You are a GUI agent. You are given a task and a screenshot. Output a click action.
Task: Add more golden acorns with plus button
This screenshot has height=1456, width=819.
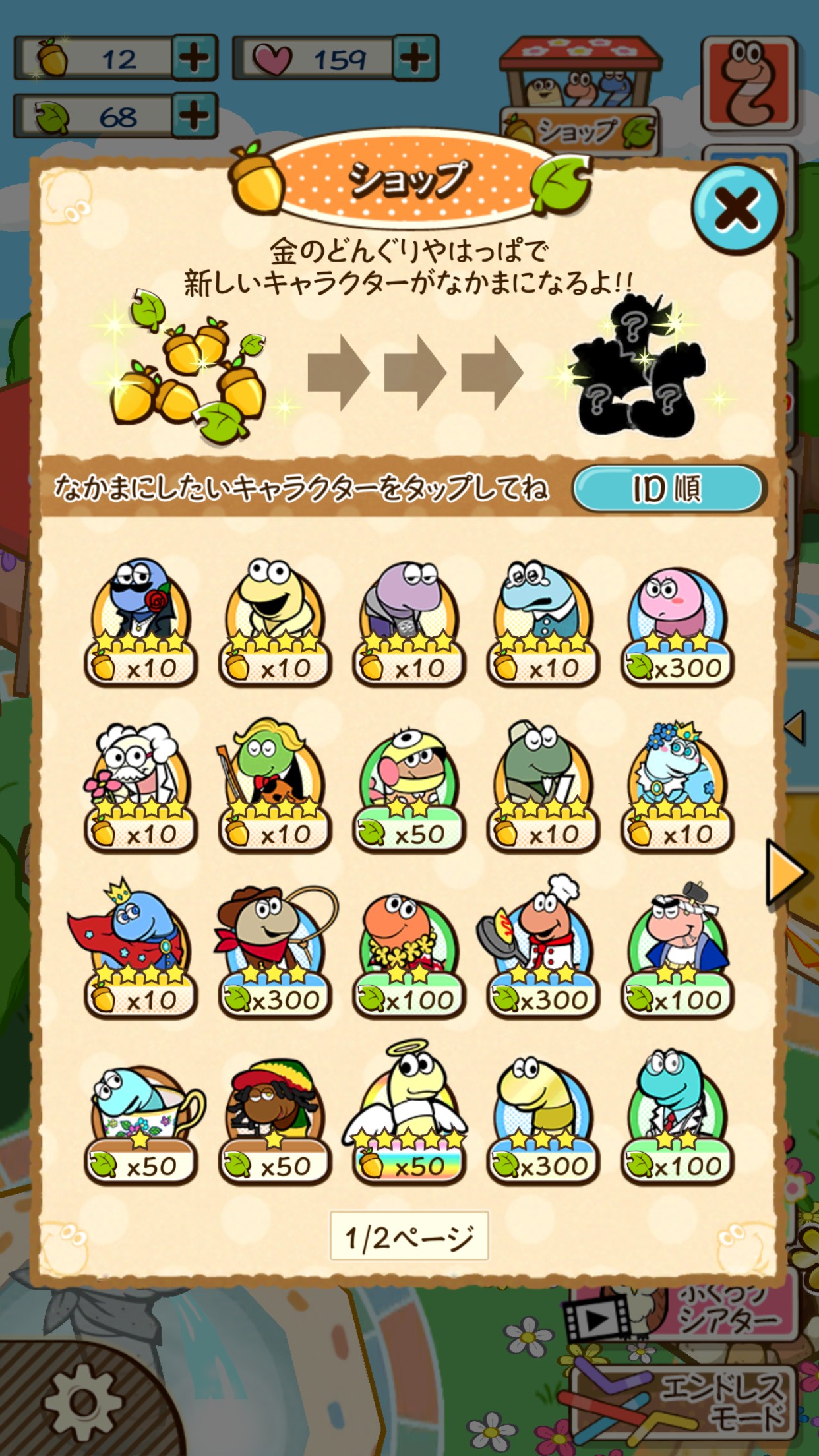point(195,58)
